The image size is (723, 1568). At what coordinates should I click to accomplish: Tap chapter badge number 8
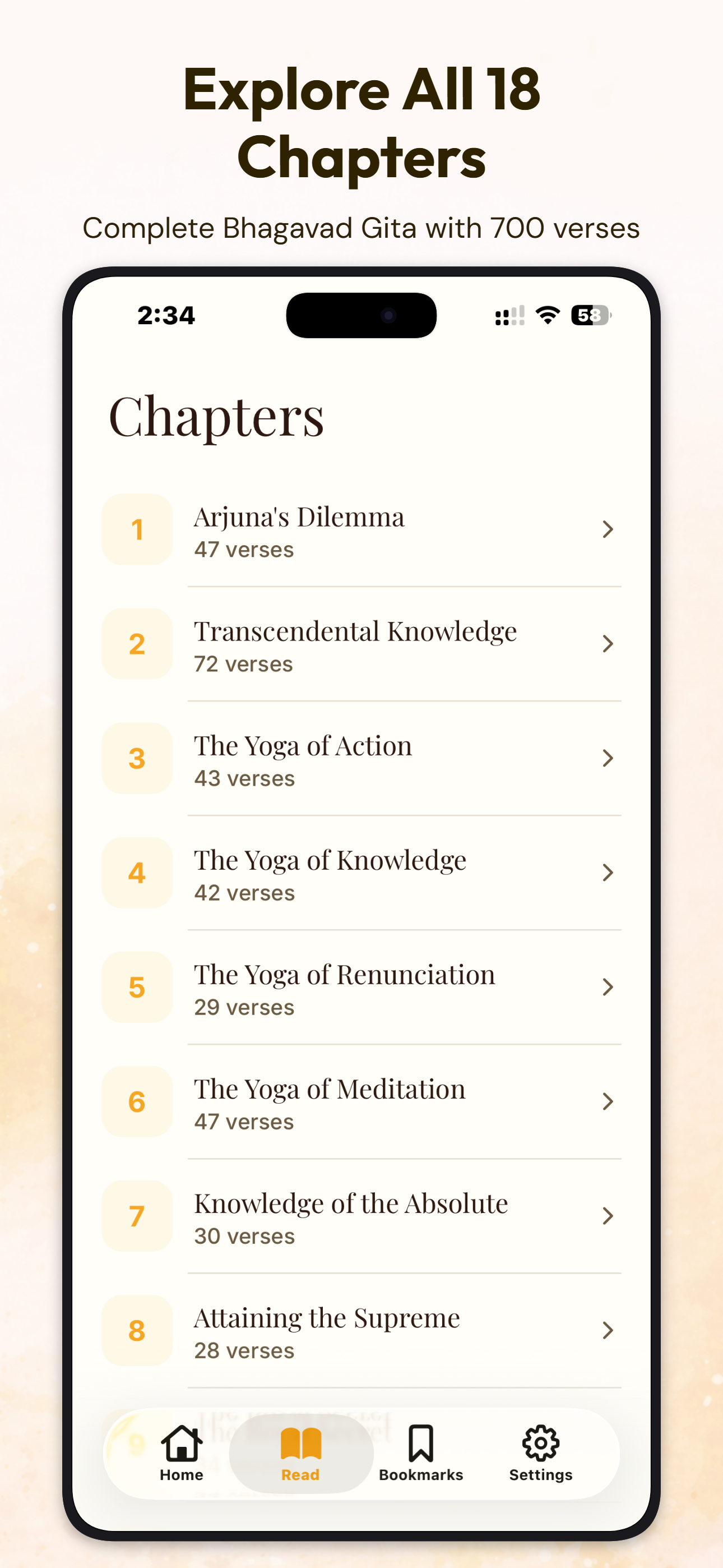click(137, 1331)
